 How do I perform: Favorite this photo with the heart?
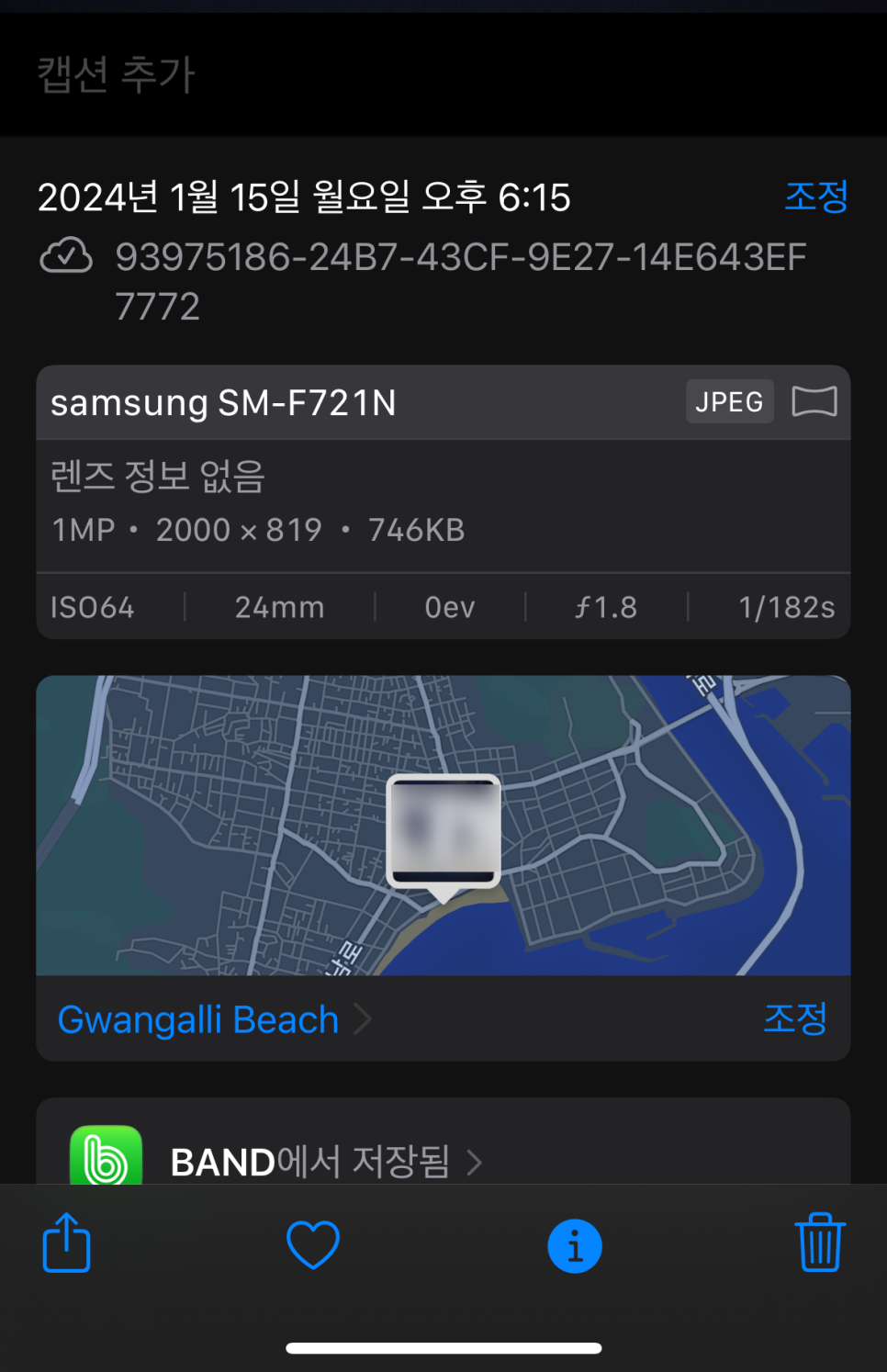(313, 1244)
